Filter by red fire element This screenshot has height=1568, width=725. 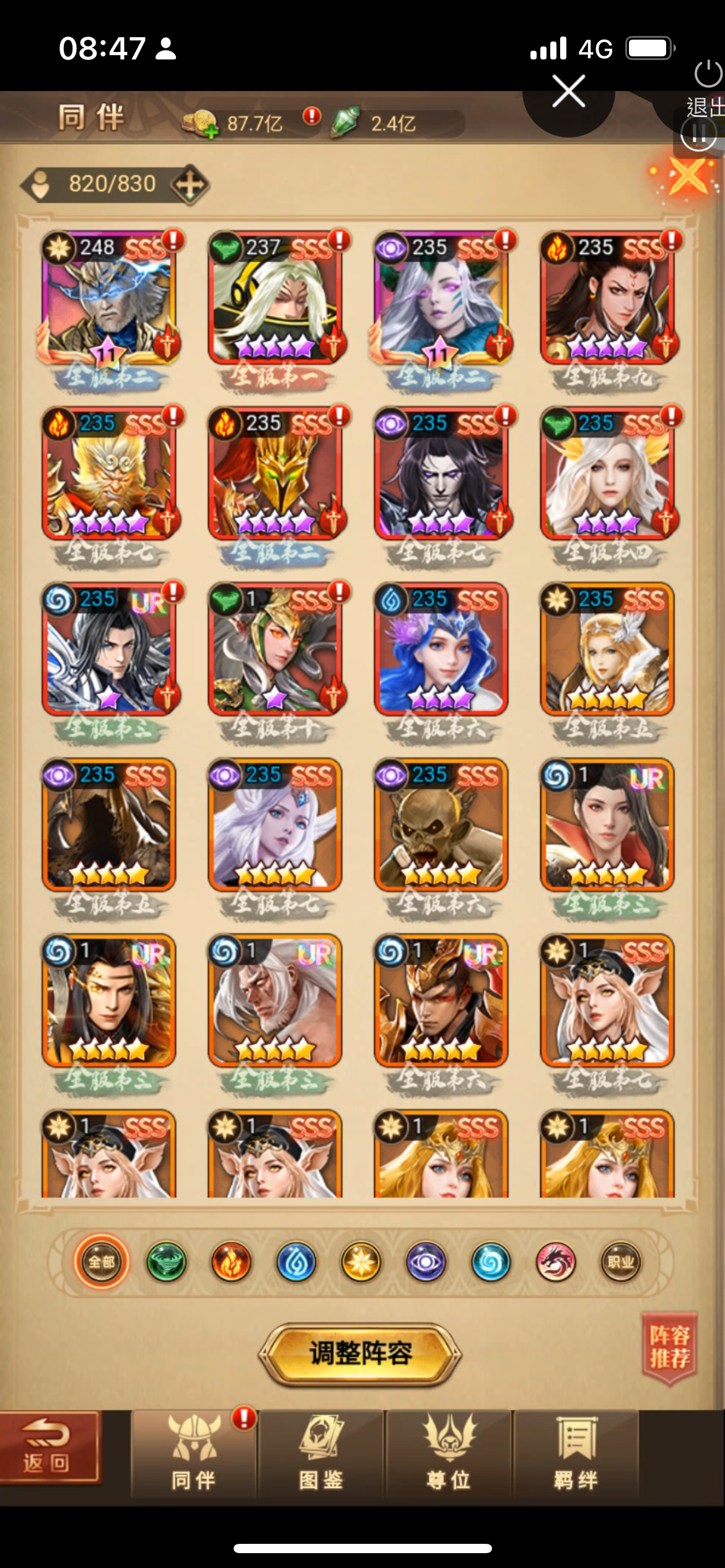[231, 1262]
